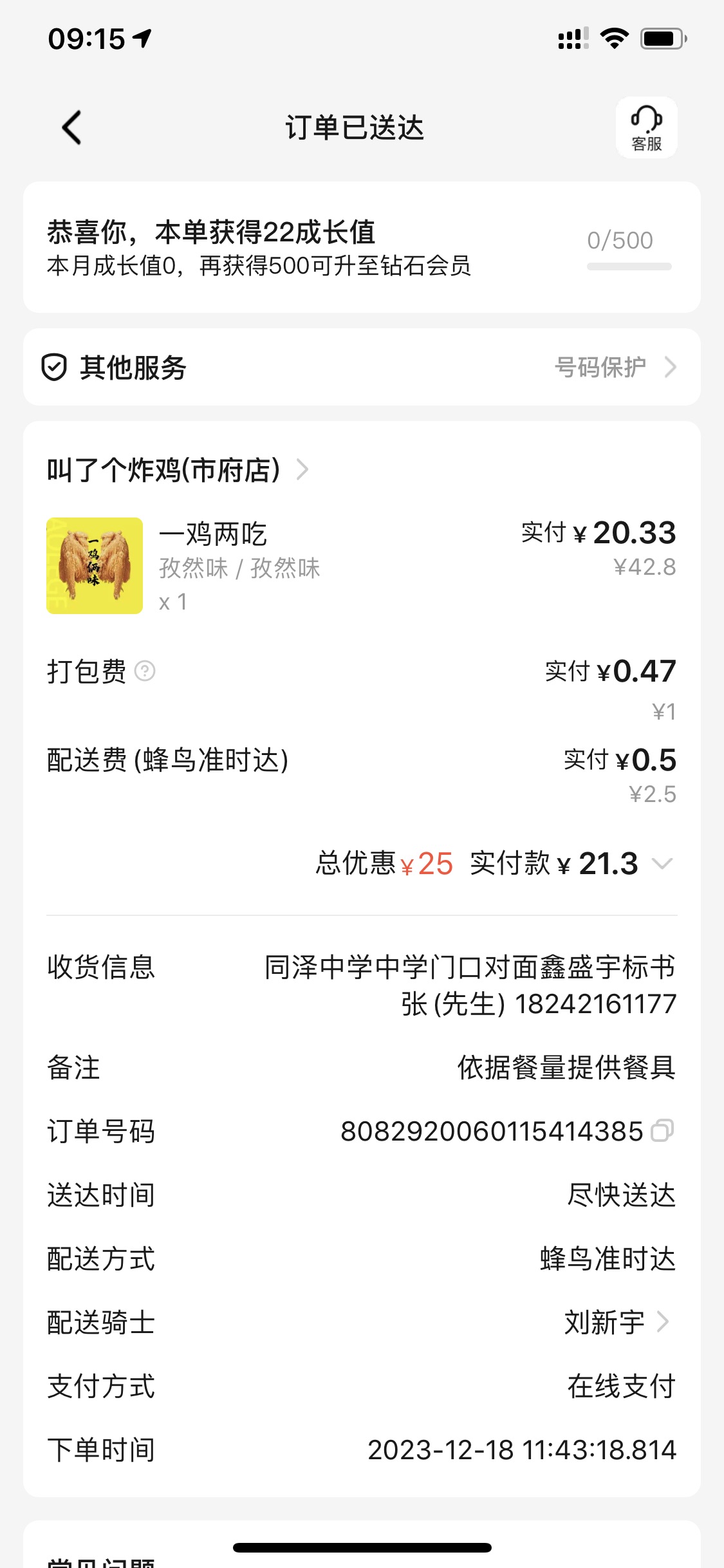Contact 客服 customer service
The width and height of the screenshot is (724, 1568).
pyautogui.click(x=646, y=127)
